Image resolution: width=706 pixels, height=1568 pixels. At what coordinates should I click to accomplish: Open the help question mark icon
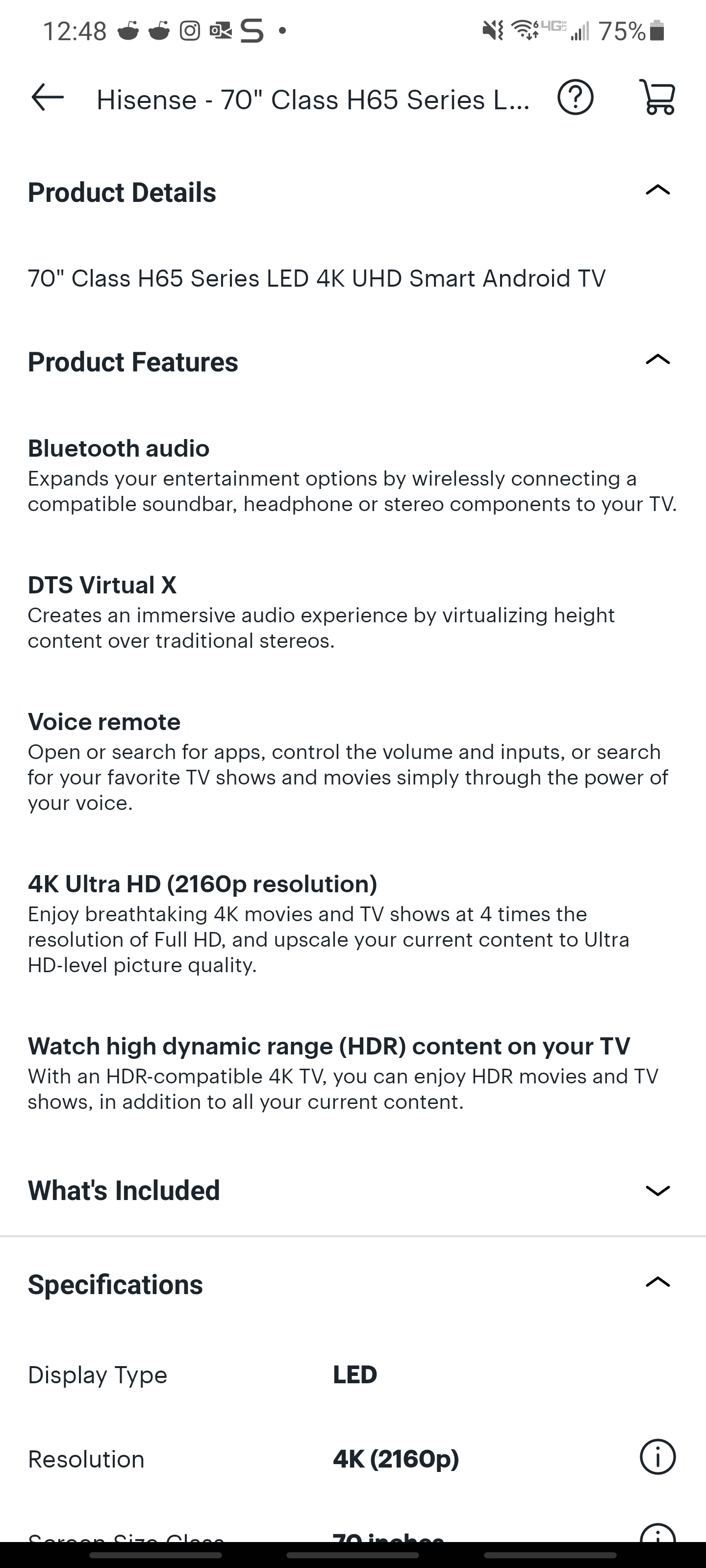pos(575,98)
